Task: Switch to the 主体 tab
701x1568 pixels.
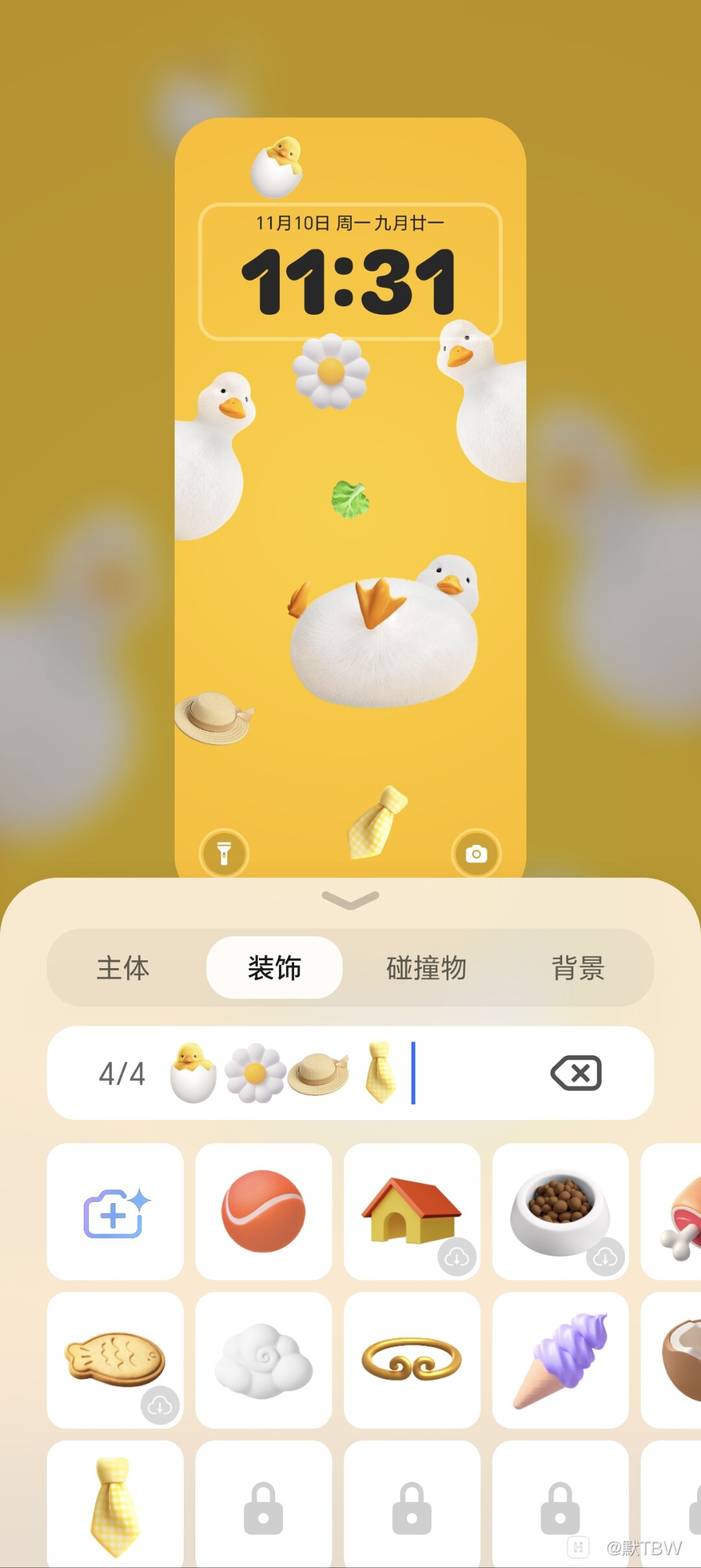Action: point(123,967)
